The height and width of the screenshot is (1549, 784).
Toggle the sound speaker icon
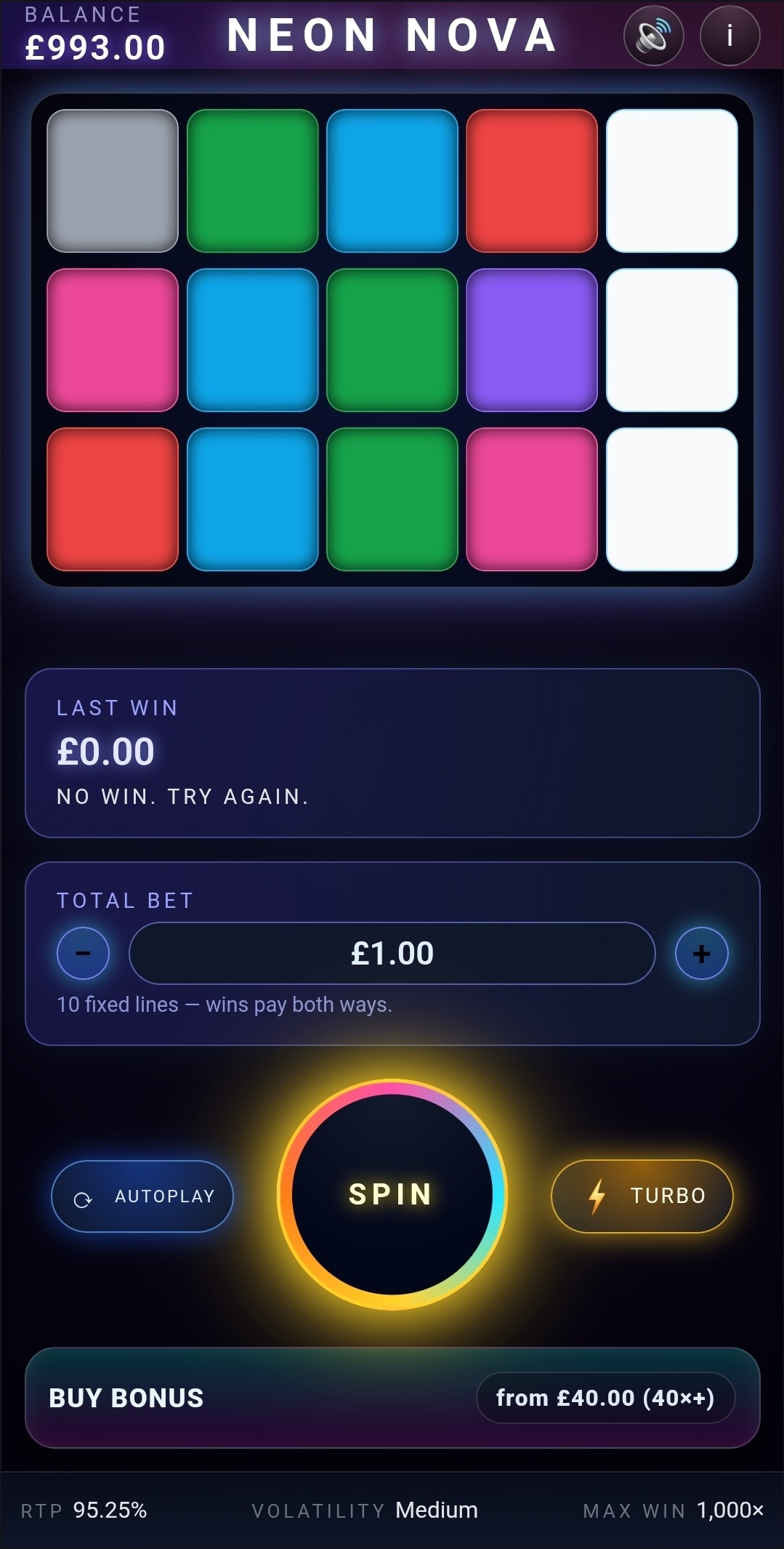point(653,36)
